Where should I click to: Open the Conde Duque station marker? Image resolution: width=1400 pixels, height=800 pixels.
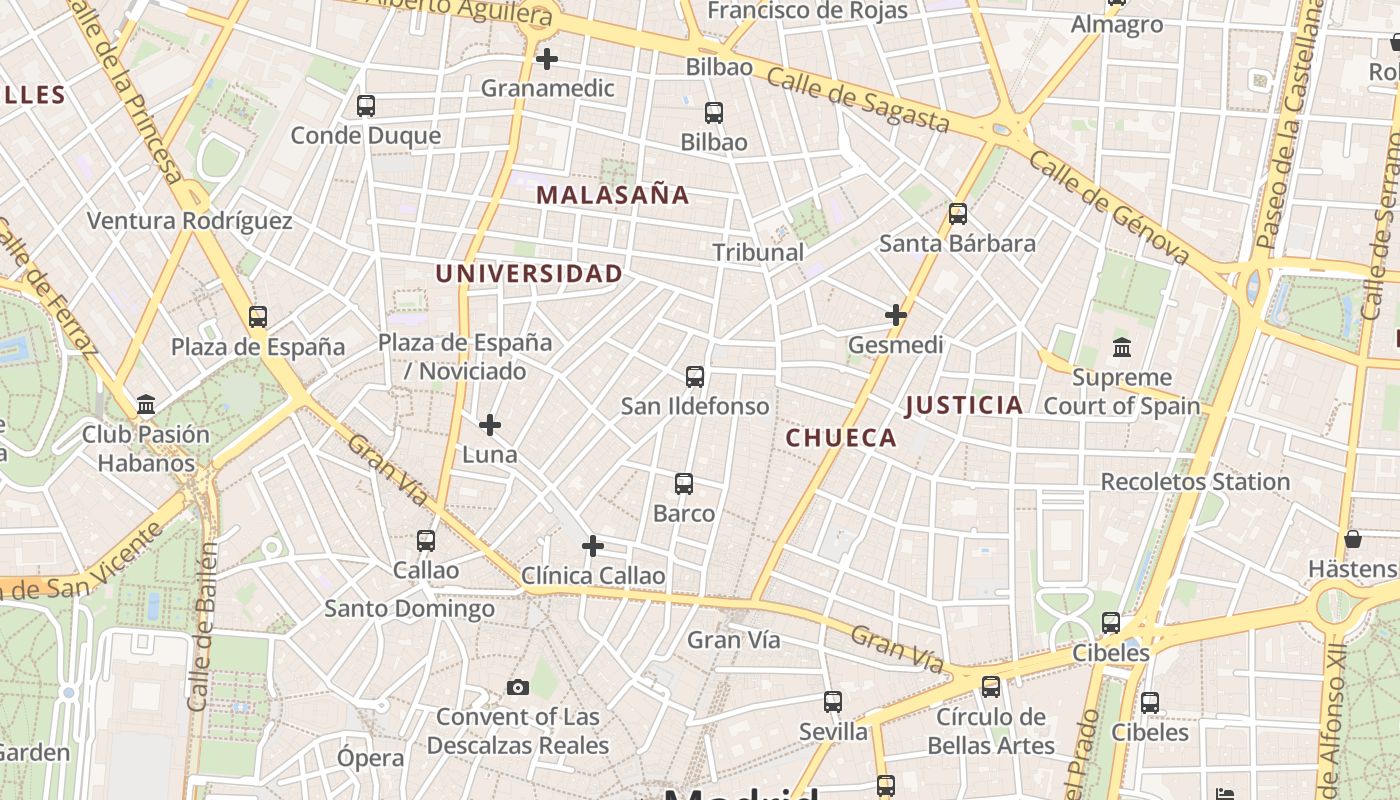click(366, 106)
